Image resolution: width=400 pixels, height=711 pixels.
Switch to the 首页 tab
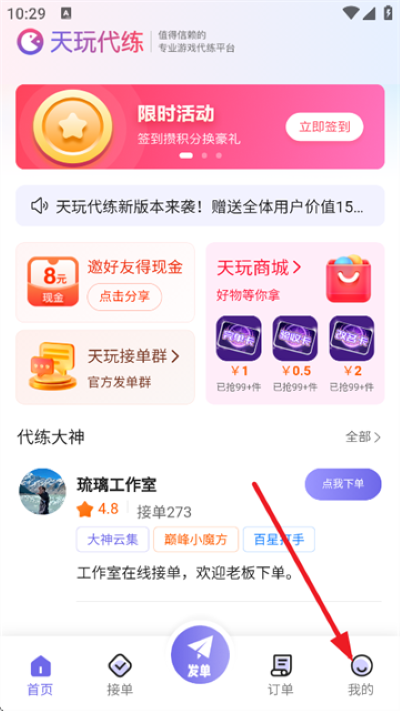tap(40, 675)
